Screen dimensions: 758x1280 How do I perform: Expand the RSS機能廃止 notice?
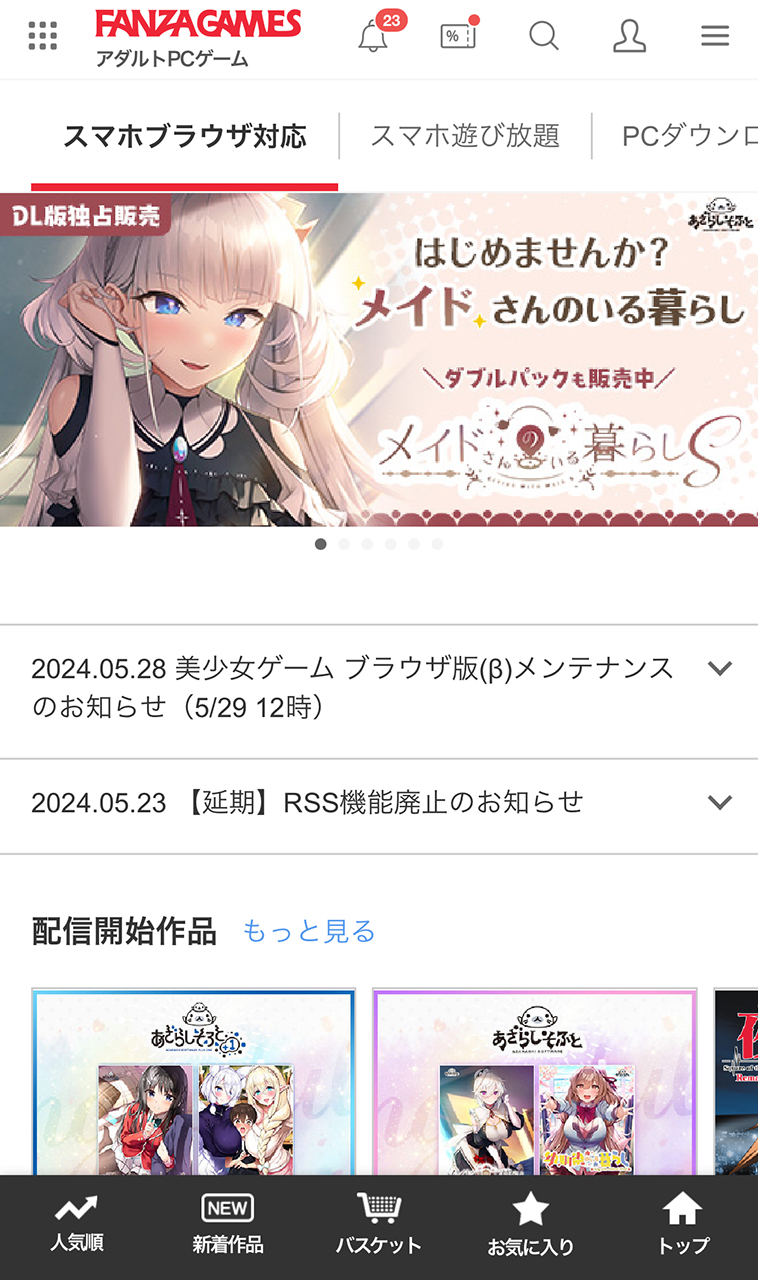[719, 802]
